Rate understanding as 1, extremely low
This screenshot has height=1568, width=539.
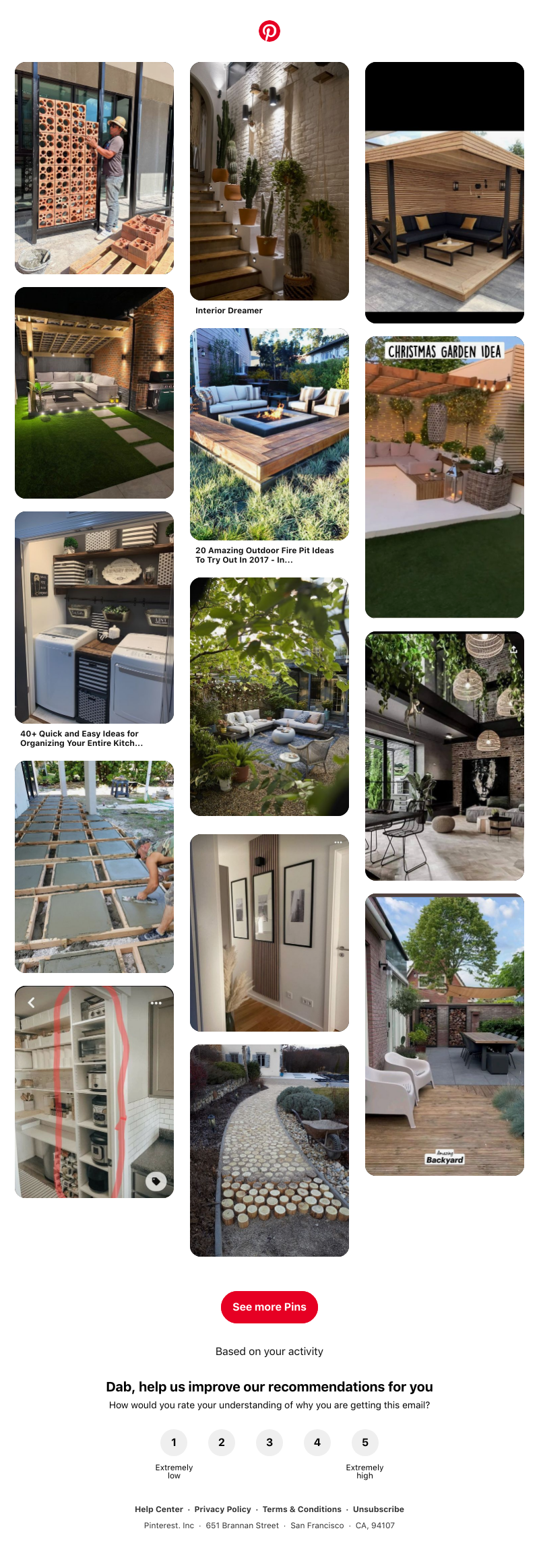tap(174, 1442)
